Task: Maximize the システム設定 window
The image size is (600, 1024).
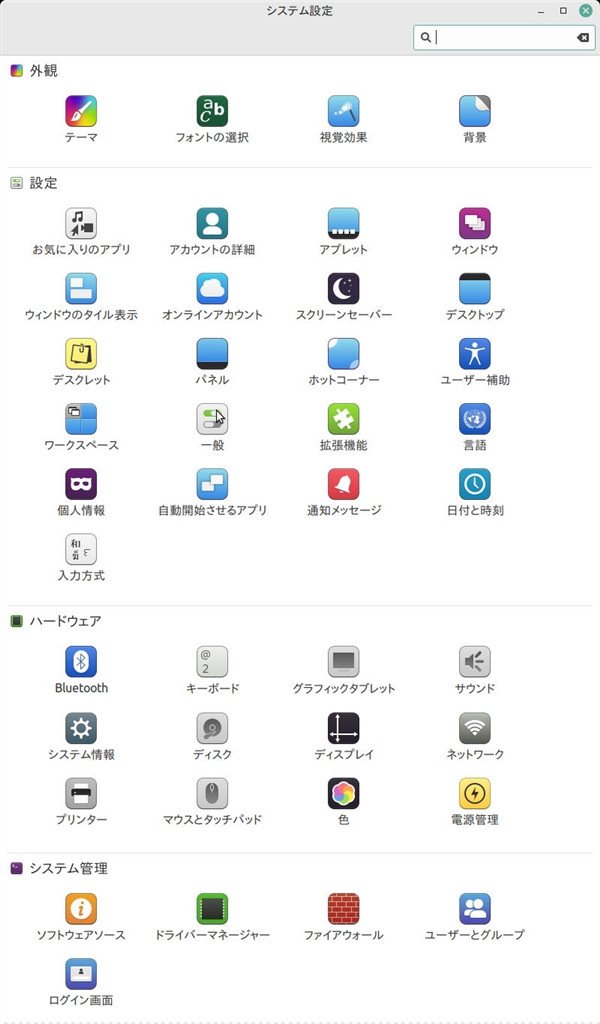Action: tap(563, 10)
